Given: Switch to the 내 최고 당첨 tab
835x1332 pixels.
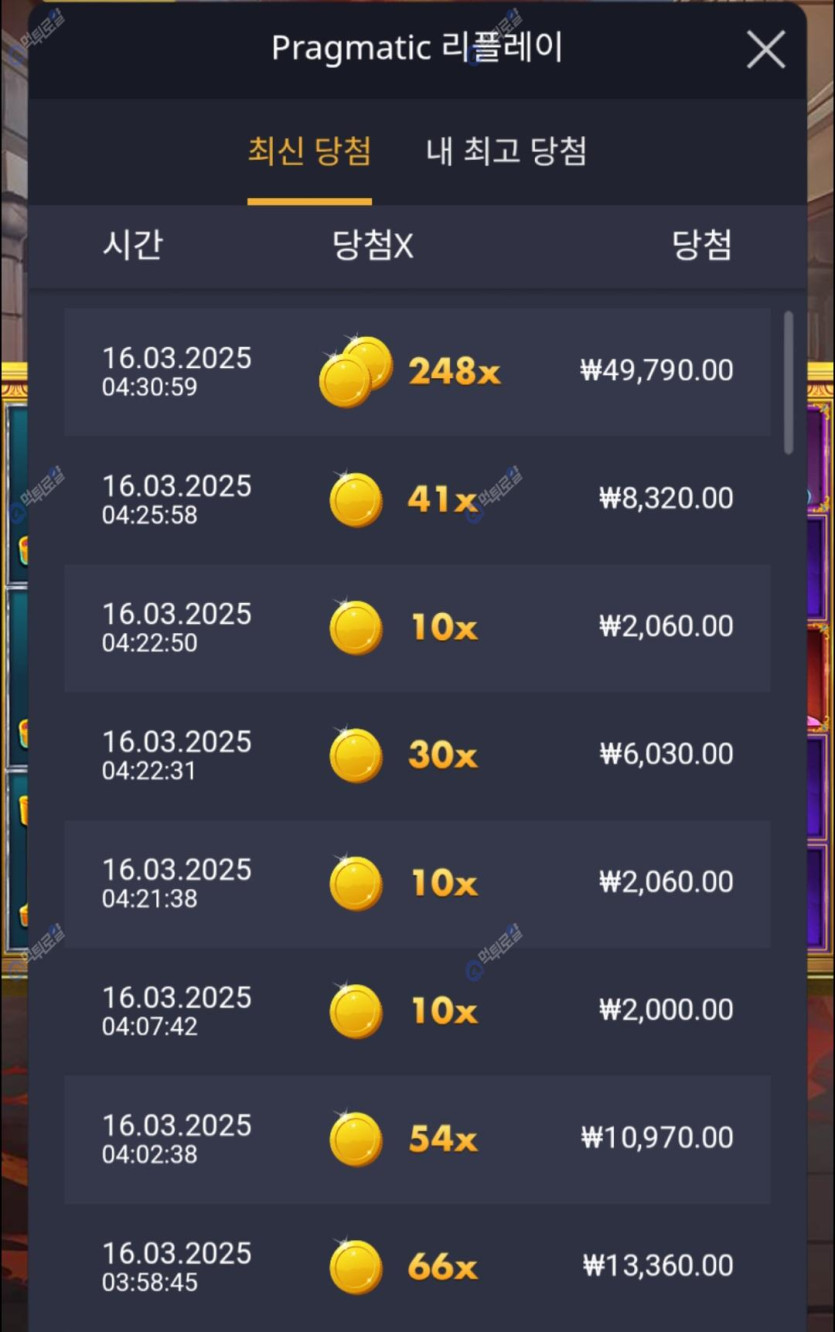Looking at the screenshot, I should [506, 152].
